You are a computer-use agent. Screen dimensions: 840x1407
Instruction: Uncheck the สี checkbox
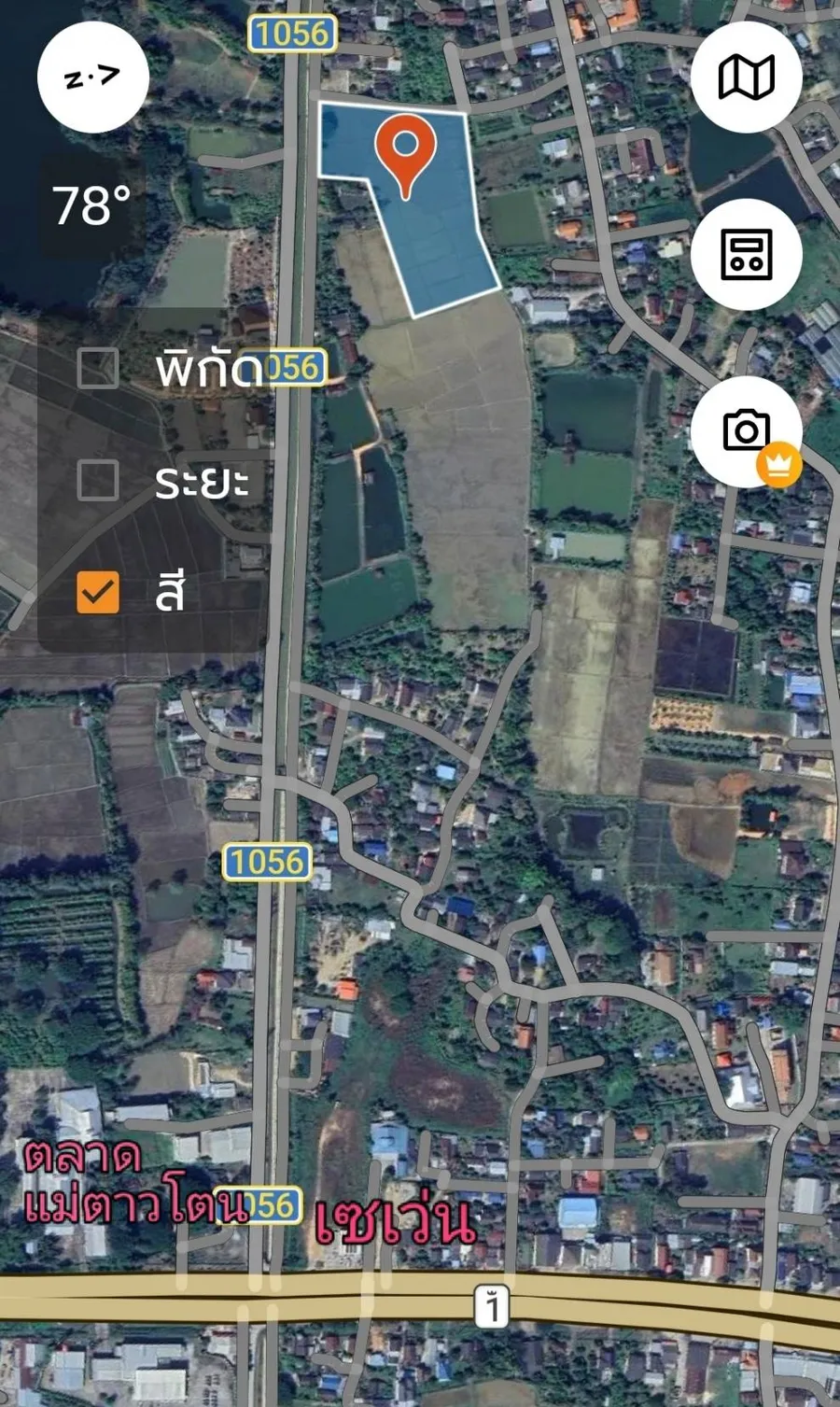tap(97, 592)
